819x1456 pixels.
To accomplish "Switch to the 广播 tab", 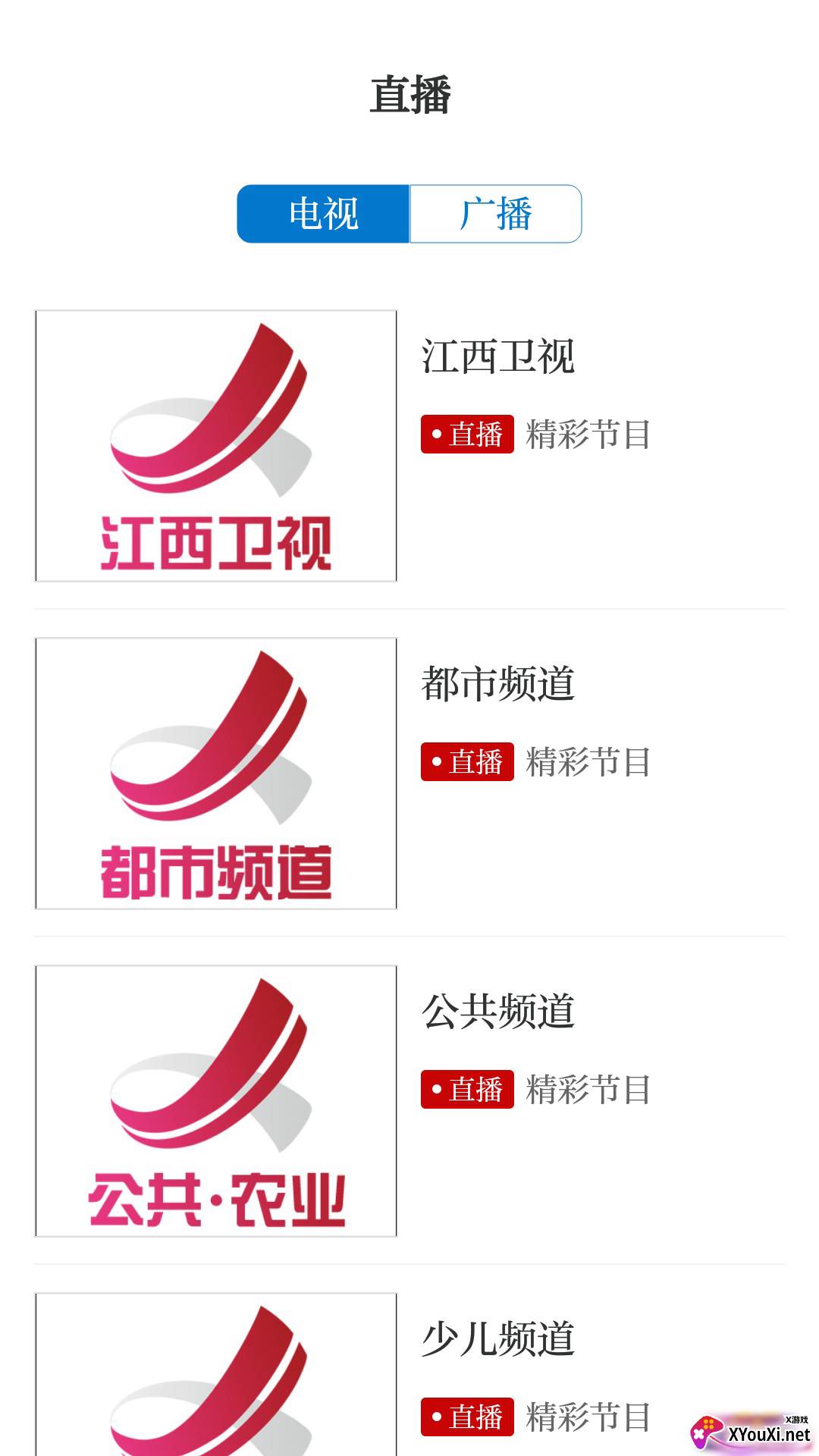I will [495, 214].
